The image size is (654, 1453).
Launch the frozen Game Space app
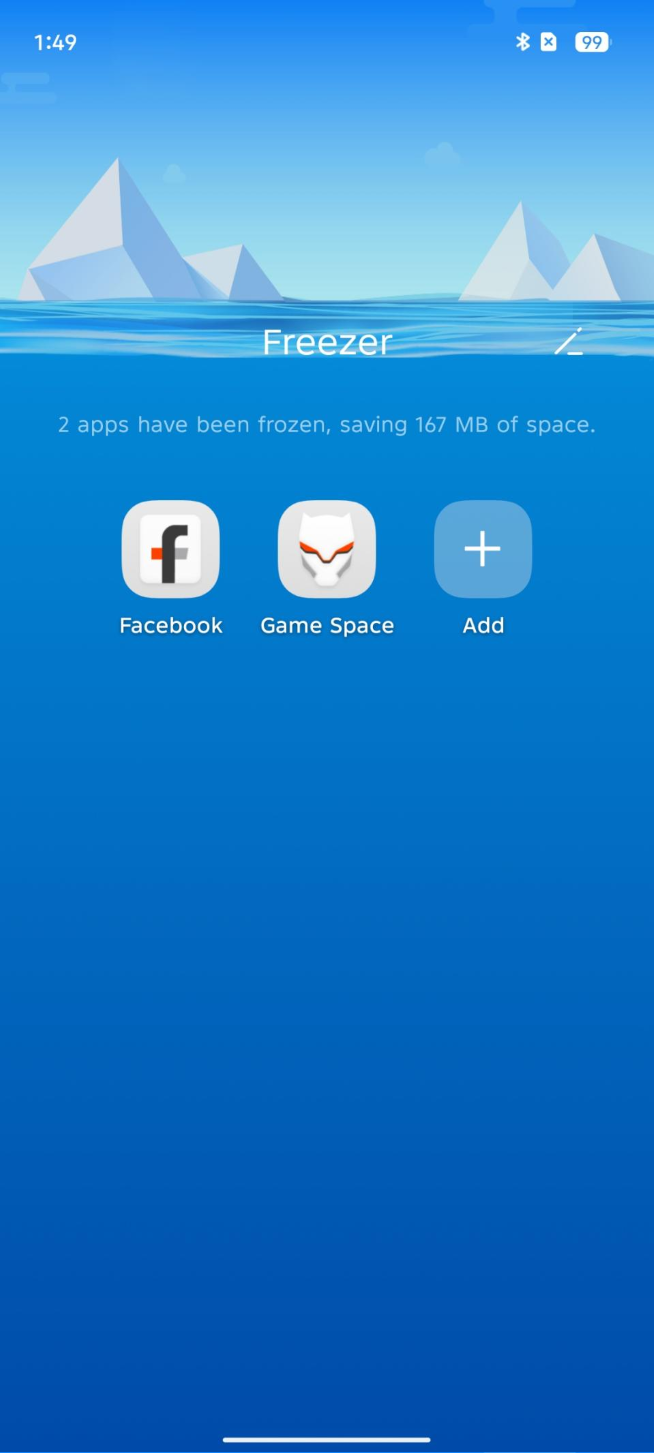(x=327, y=550)
